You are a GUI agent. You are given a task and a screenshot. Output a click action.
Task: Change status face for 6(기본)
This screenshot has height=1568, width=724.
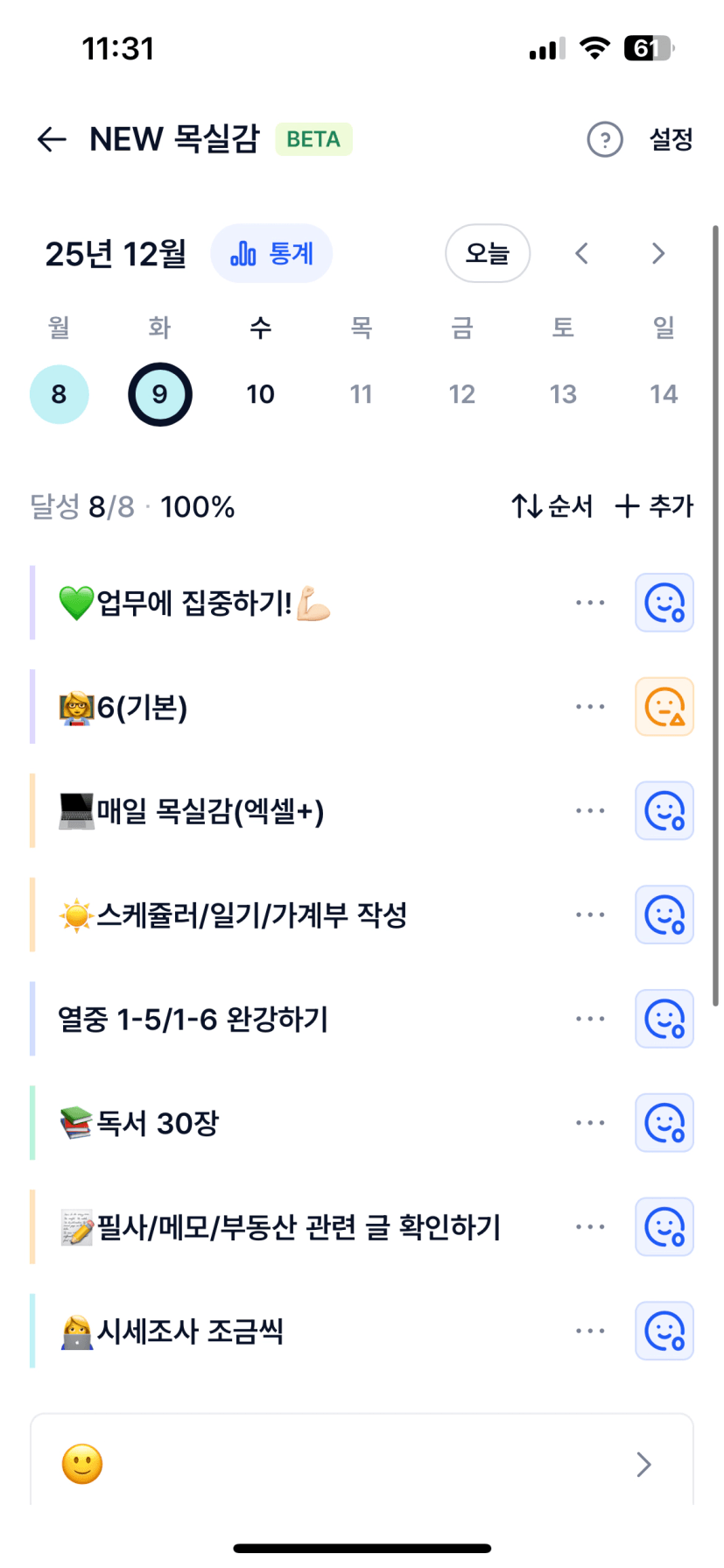tap(664, 707)
